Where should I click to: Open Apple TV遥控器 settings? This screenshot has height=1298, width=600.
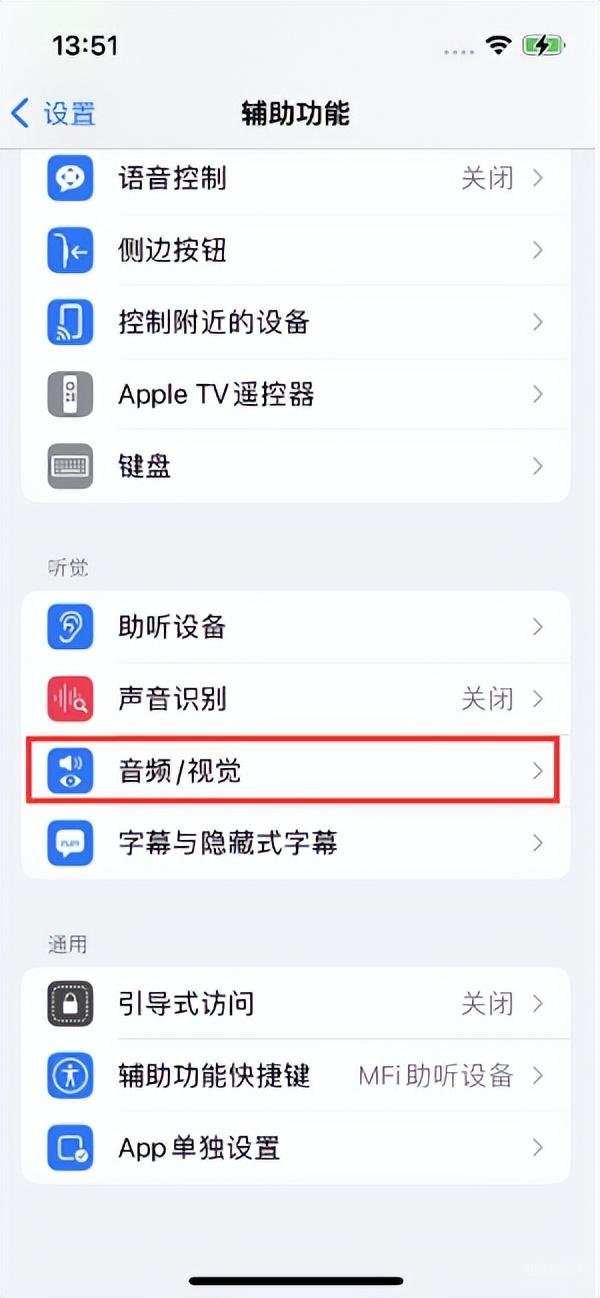(x=295, y=394)
